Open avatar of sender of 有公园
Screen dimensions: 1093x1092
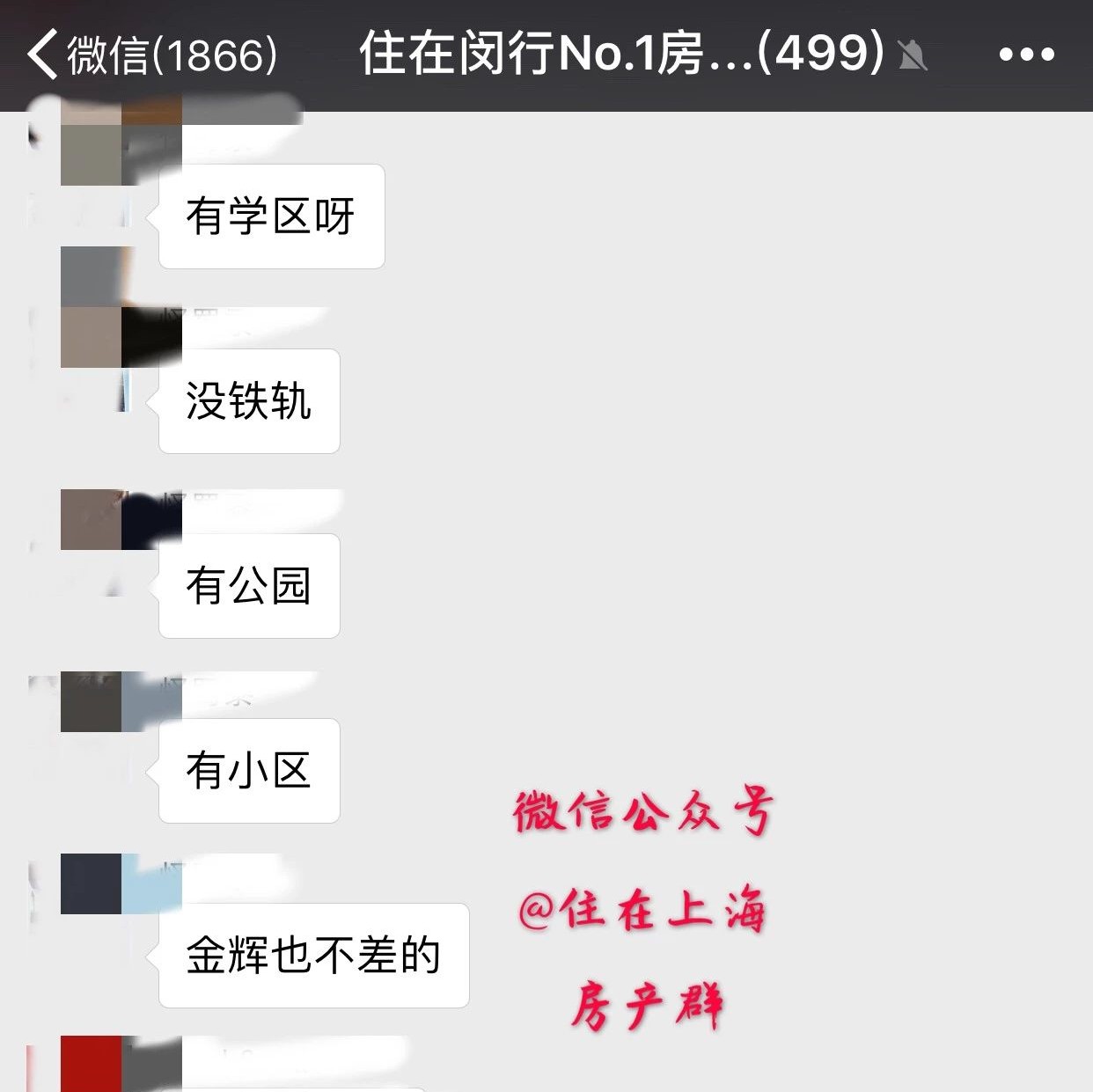coord(121,519)
